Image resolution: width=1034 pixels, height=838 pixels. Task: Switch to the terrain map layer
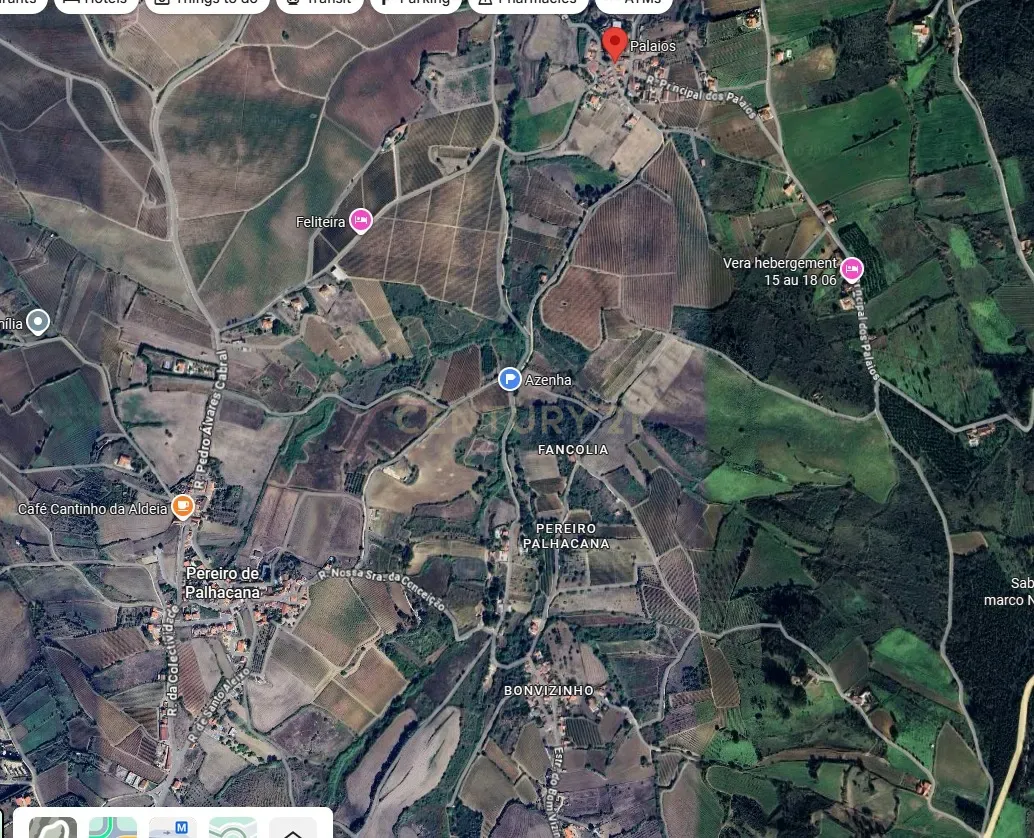point(53,829)
